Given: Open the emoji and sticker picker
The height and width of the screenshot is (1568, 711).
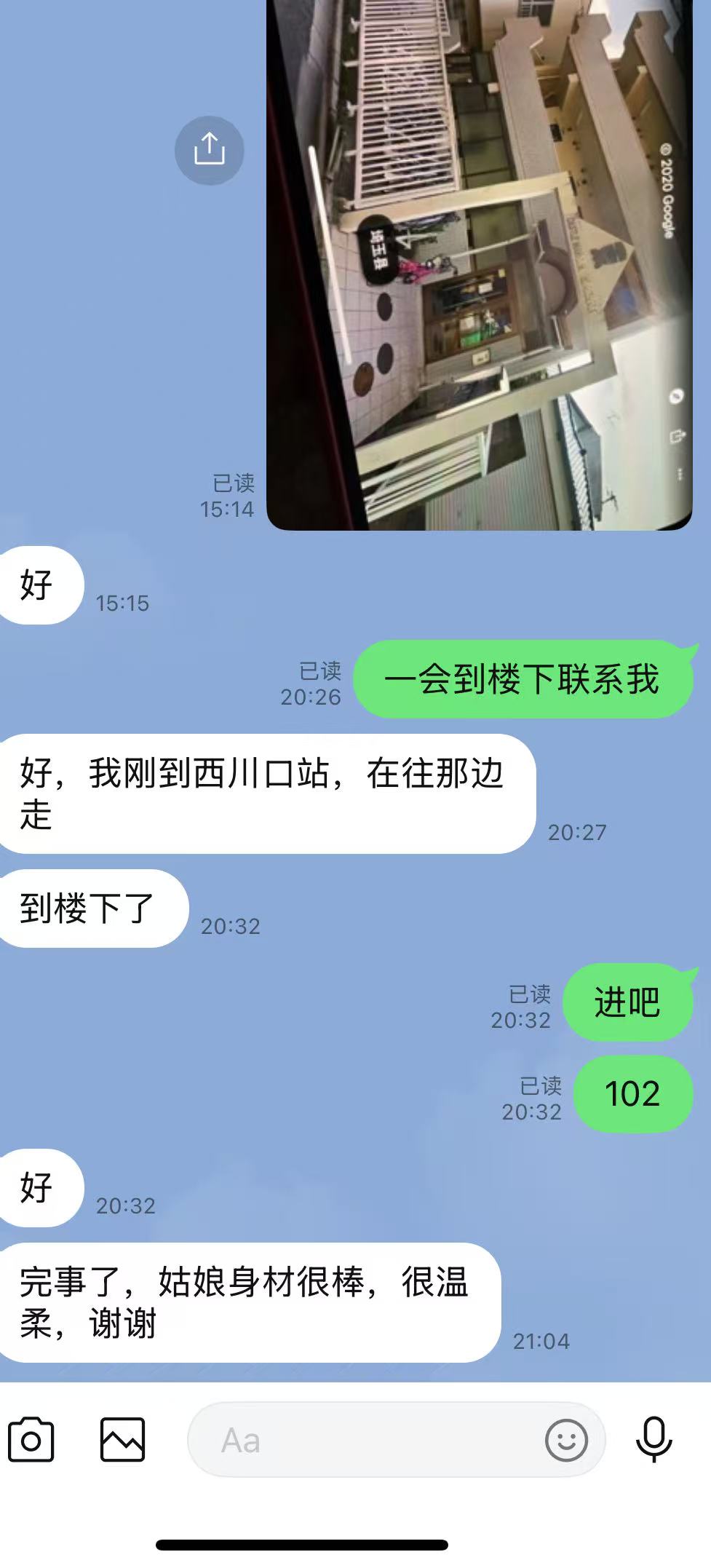Looking at the screenshot, I should click(566, 1439).
